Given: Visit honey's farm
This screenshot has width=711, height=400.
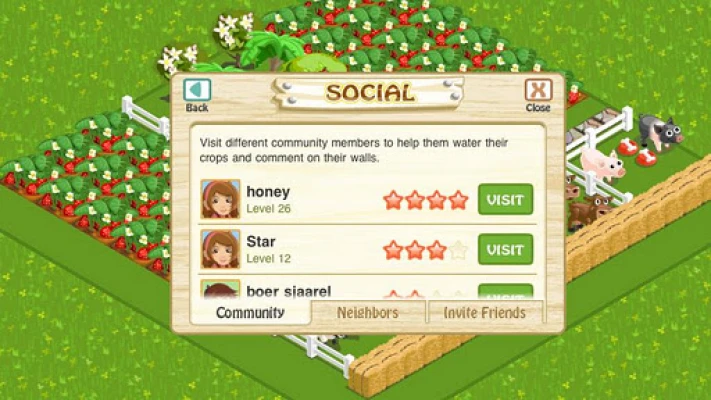Looking at the screenshot, I should pyautogui.click(x=505, y=199).
